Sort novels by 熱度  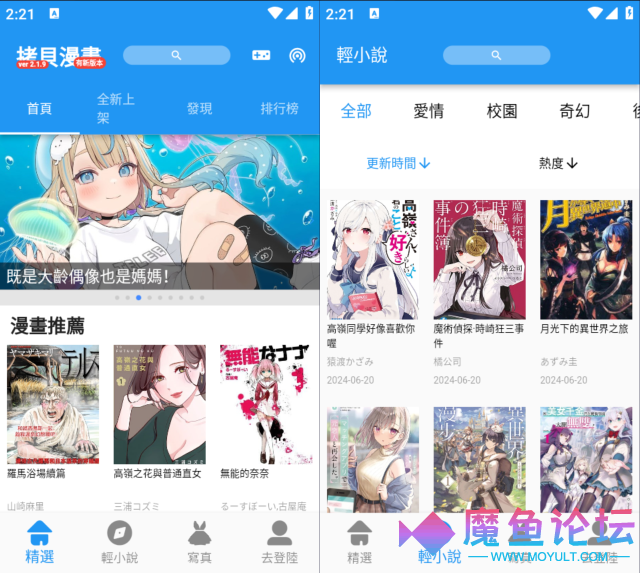point(558,163)
